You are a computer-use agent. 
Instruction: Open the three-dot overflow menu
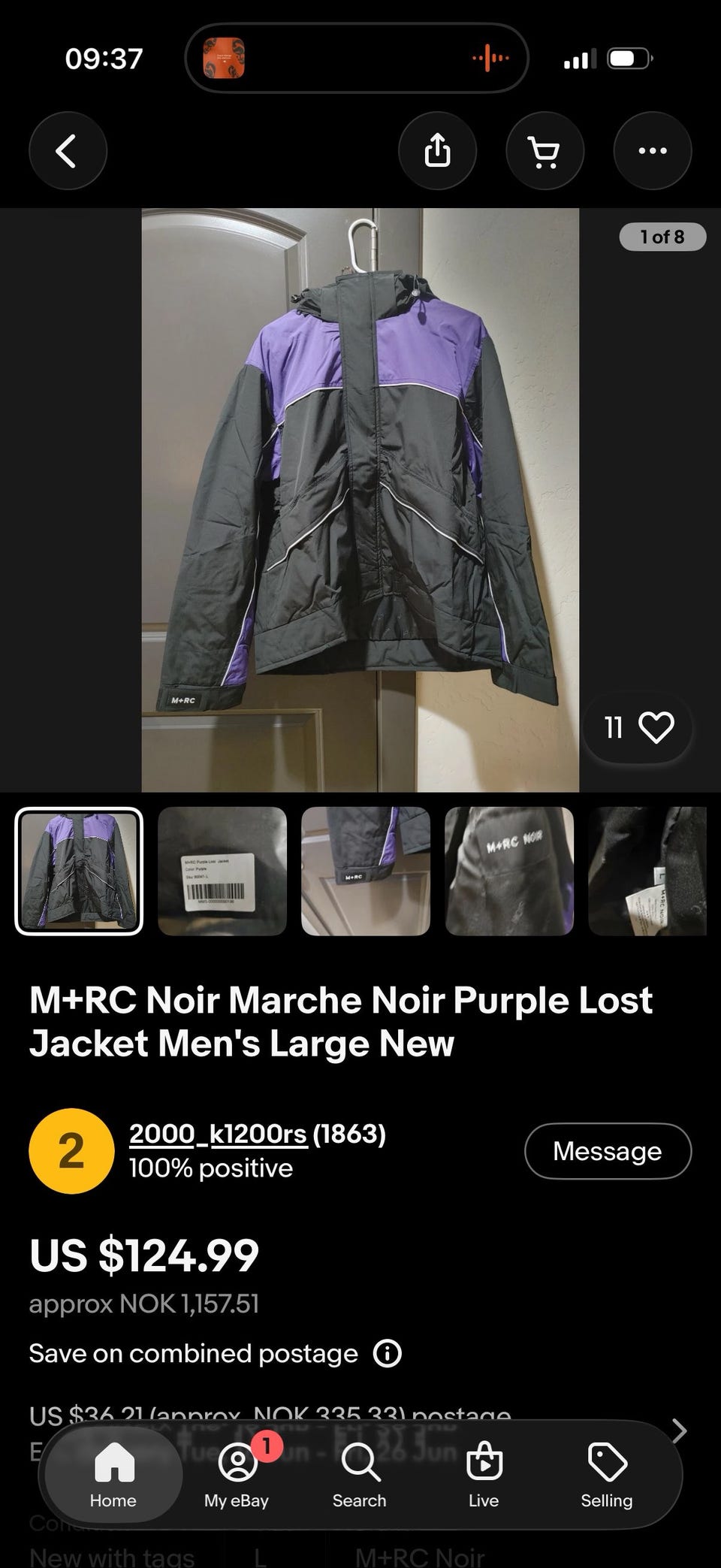point(652,150)
